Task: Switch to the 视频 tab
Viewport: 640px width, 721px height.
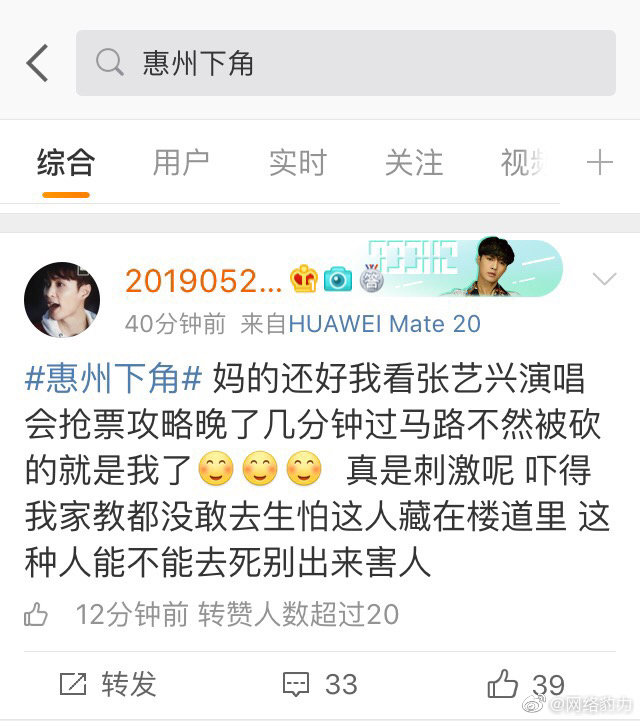Action: coord(524,162)
